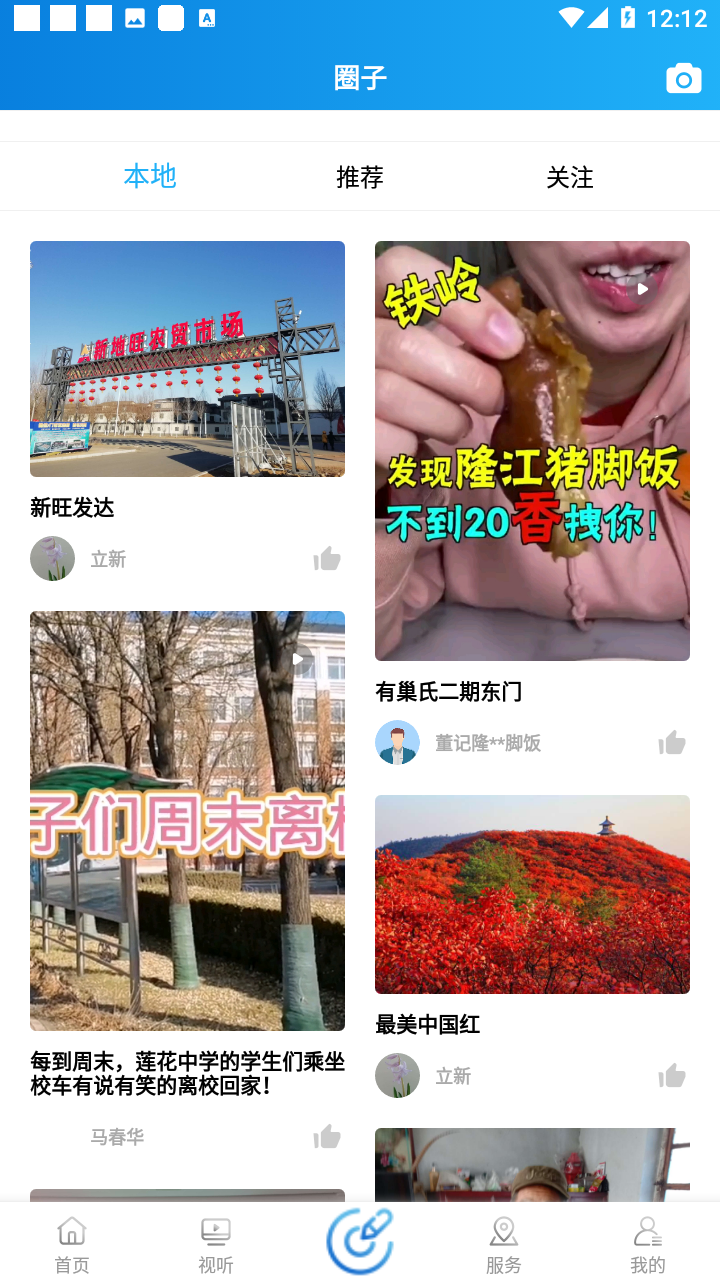Open 董记隆**脚饭 user avatar

(397, 741)
